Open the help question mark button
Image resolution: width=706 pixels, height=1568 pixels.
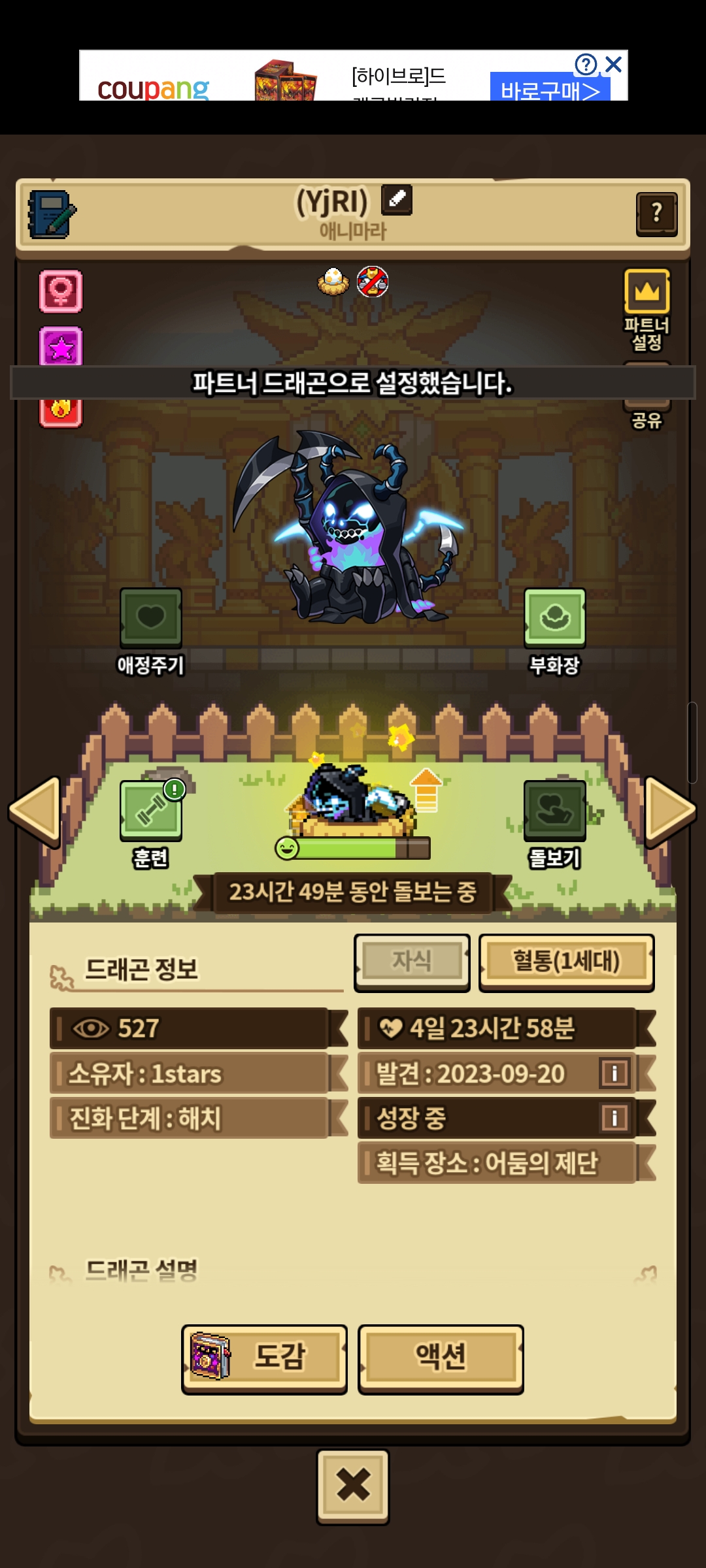[657, 214]
